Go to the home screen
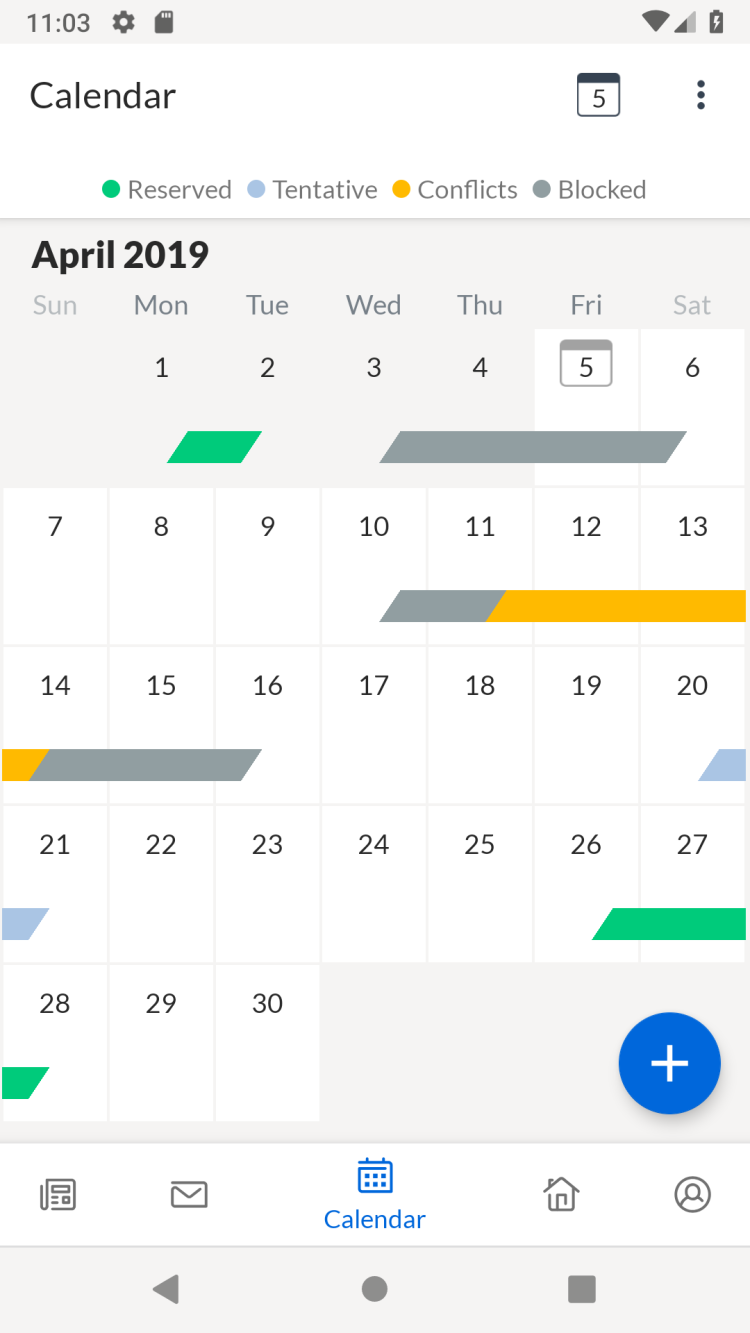Screen dimensions: 750x1333 coord(375,1289)
